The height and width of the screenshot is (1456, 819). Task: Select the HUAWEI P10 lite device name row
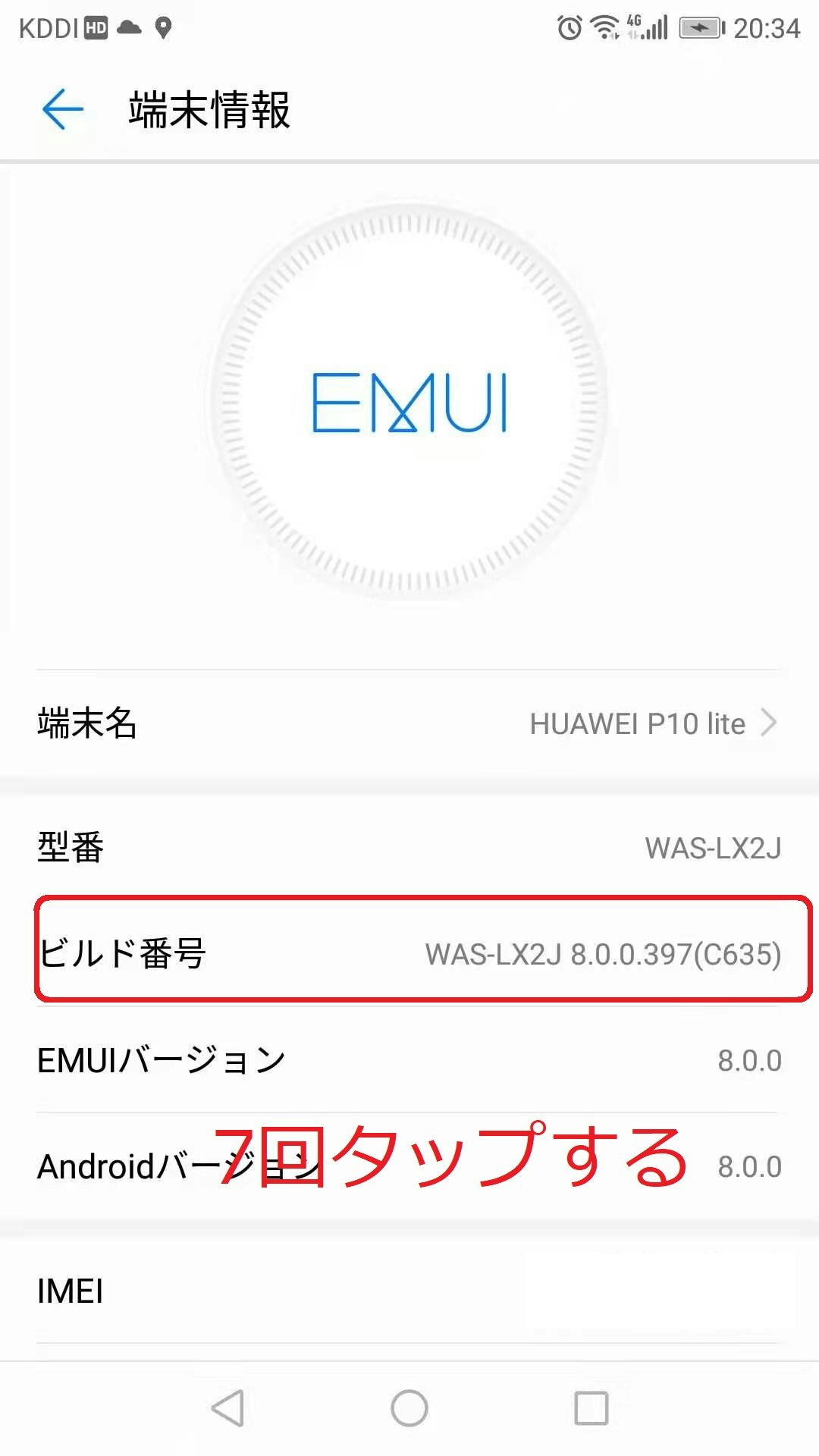tap(409, 723)
